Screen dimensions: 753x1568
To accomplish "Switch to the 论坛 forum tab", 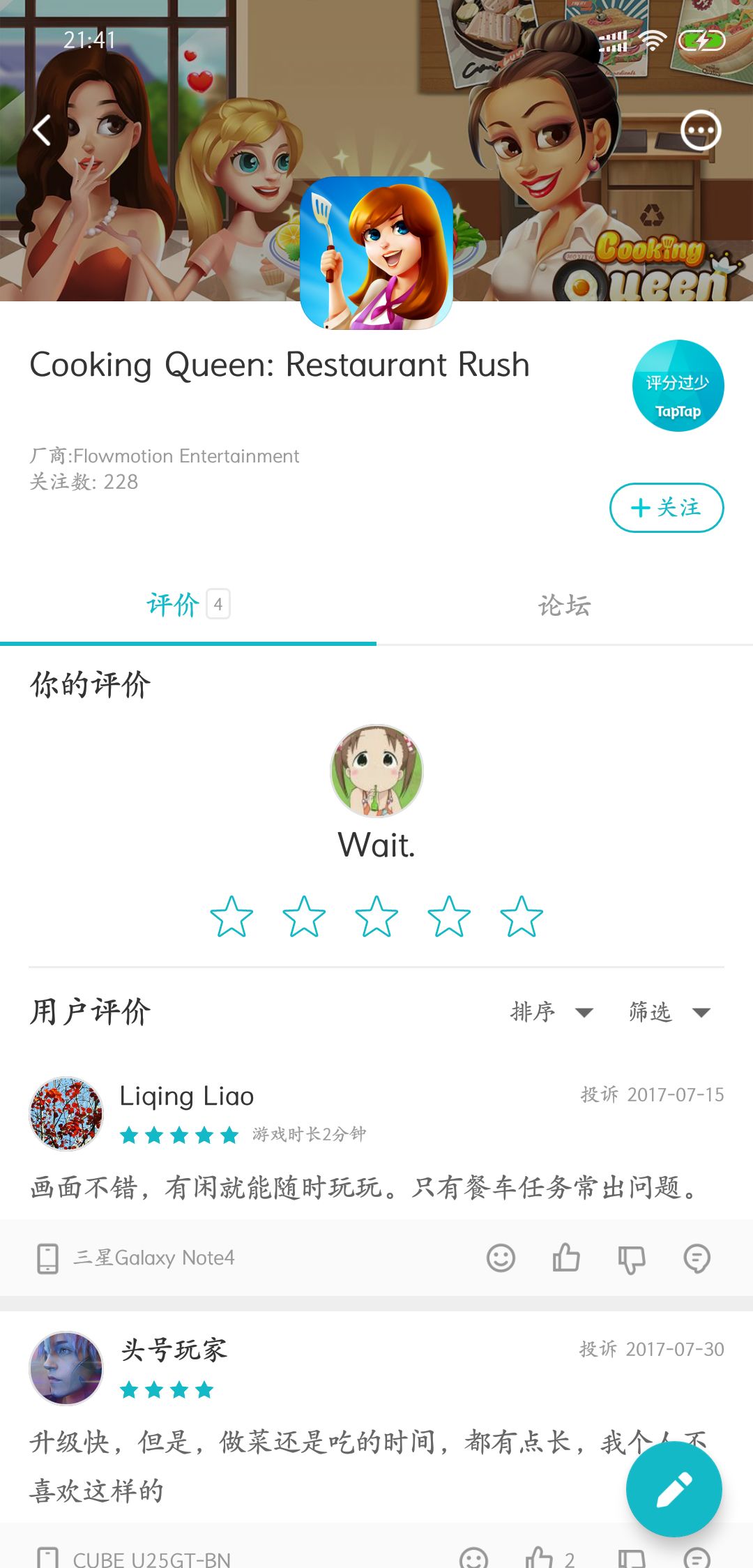I will pos(563,606).
